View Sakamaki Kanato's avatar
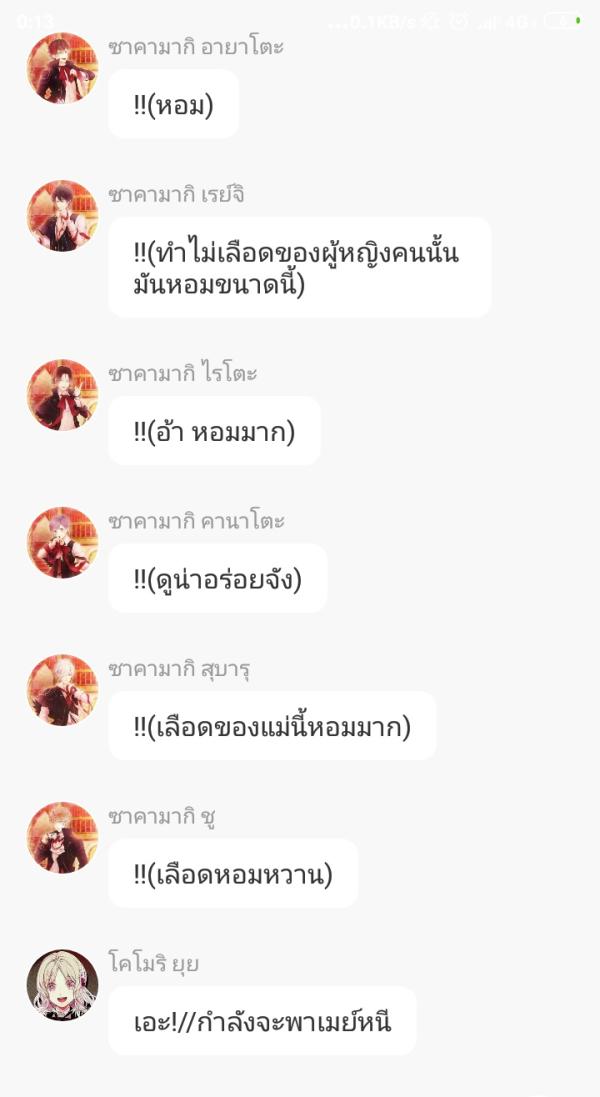Image resolution: width=600 pixels, height=1097 pixels. [x=62, y=542]
